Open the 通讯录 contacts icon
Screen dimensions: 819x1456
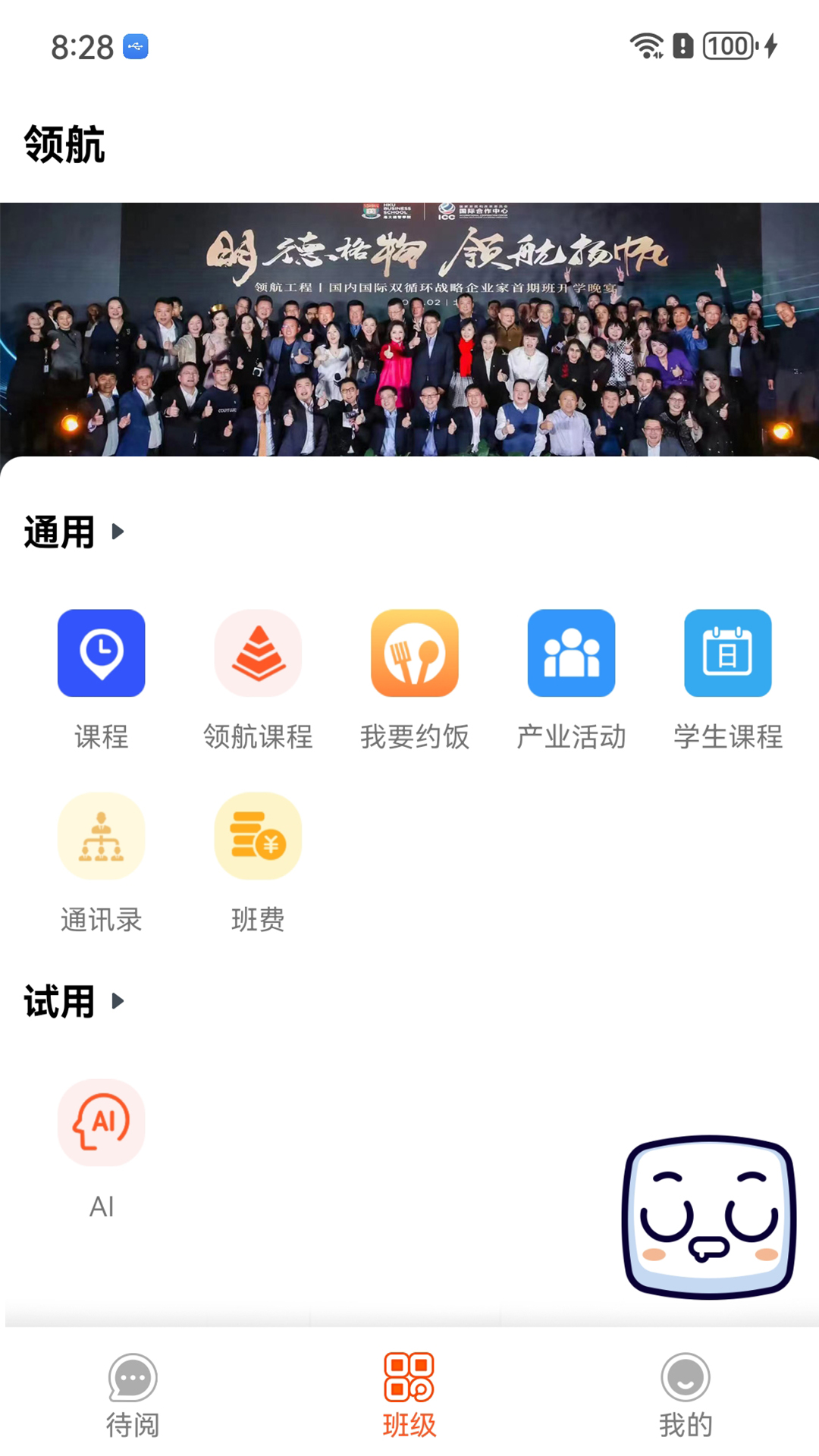pyautogui.click(x=101, y=836)
